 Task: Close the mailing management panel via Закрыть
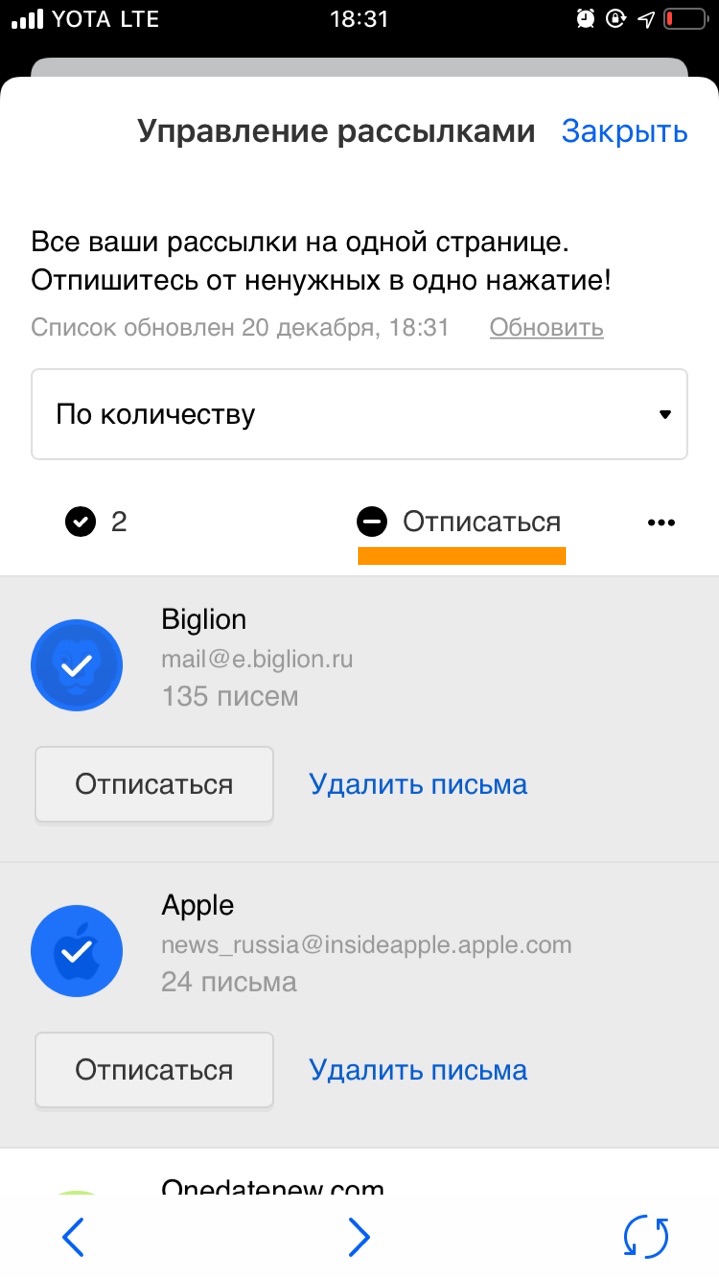[624, 131]
